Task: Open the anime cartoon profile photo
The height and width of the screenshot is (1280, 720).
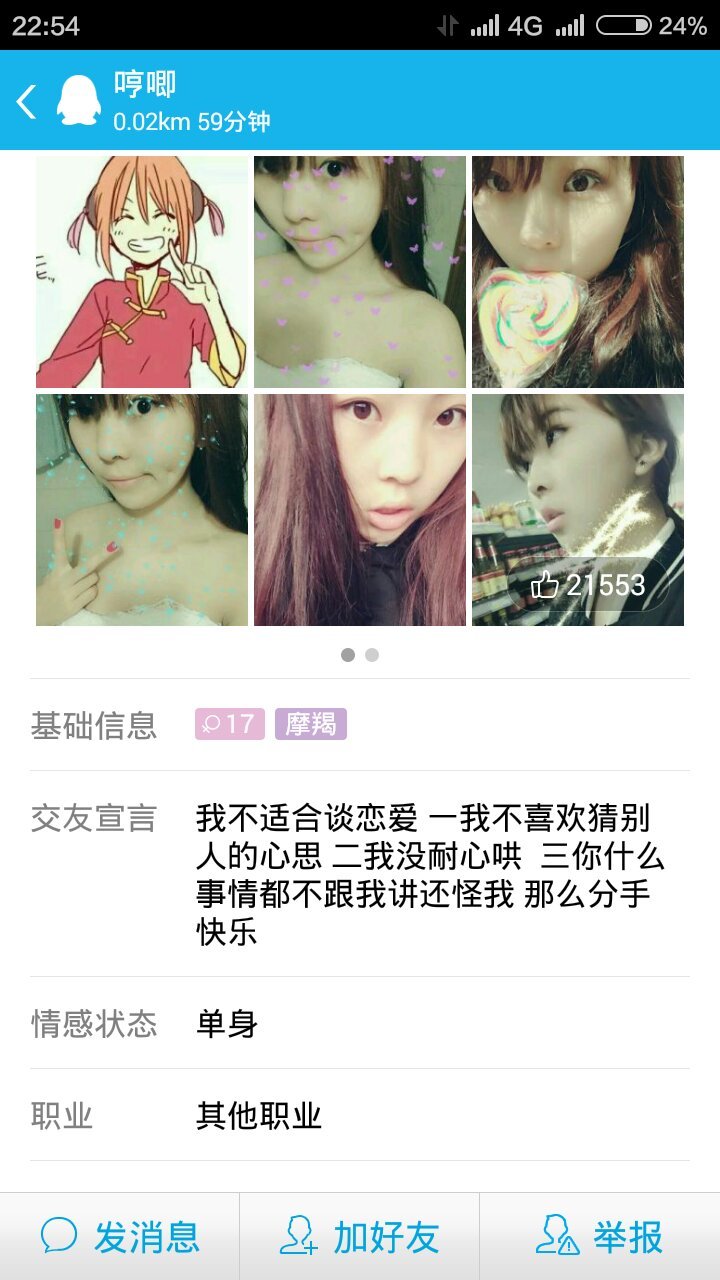Action: click(141, 272)
